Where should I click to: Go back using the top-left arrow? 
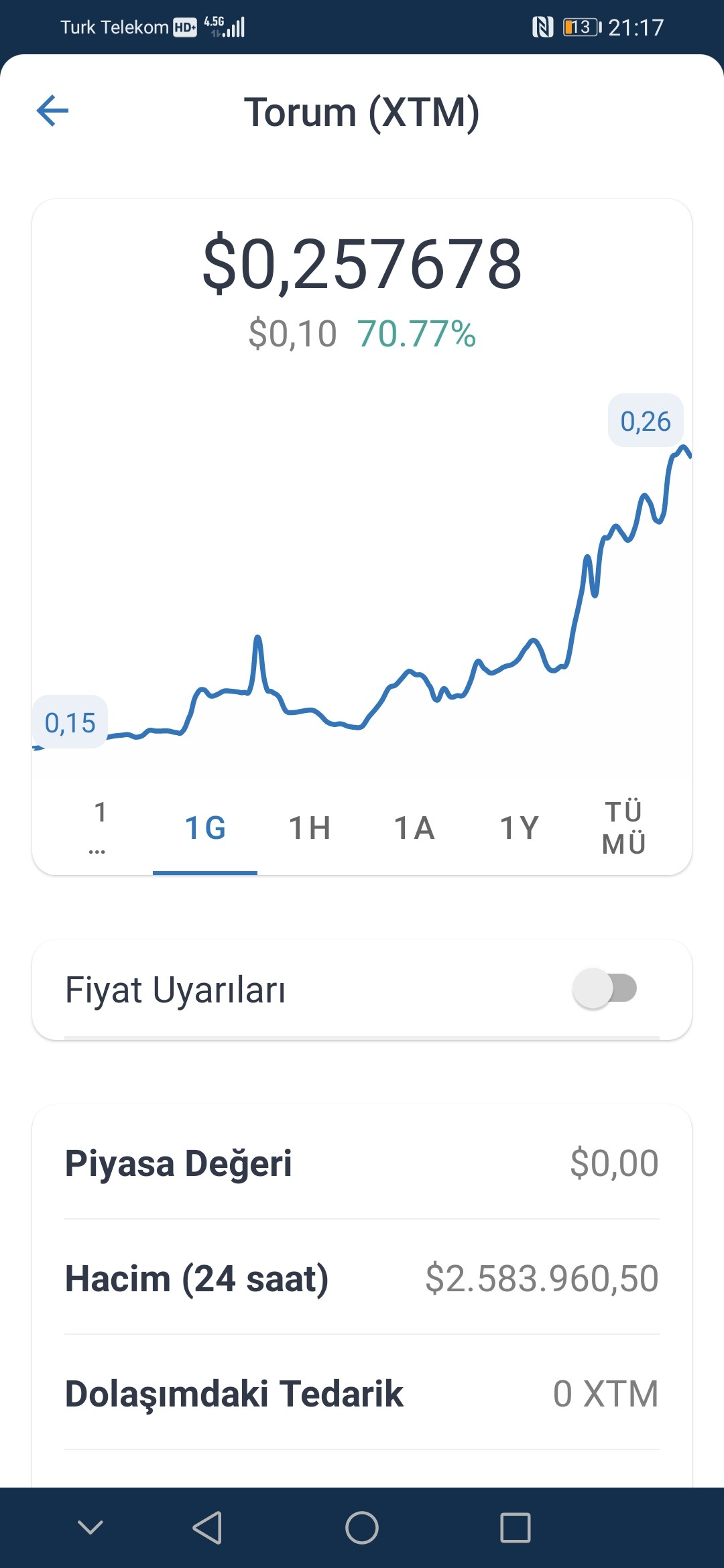[x=52, y=111]
